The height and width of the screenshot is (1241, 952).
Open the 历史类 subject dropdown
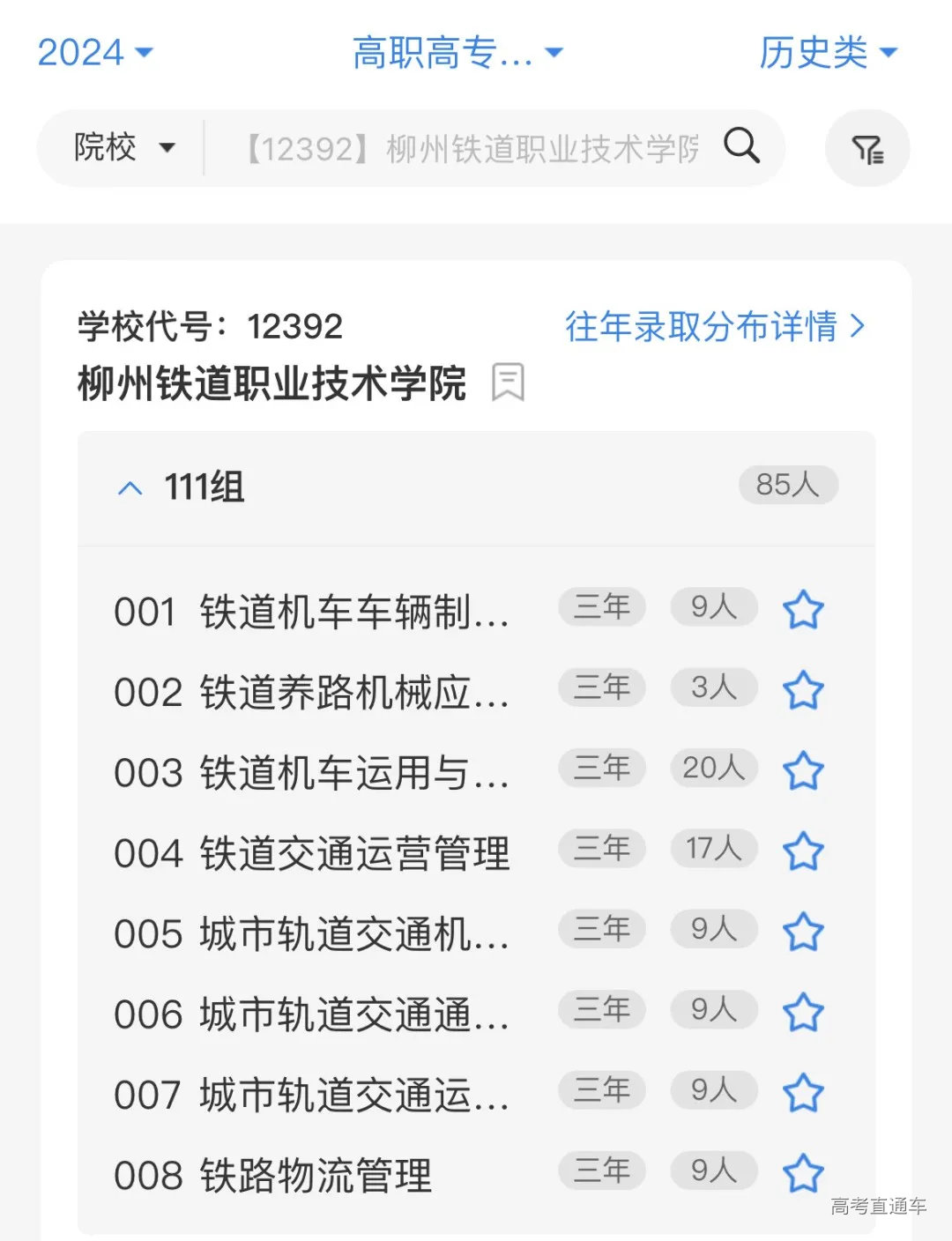pos(827,53)
